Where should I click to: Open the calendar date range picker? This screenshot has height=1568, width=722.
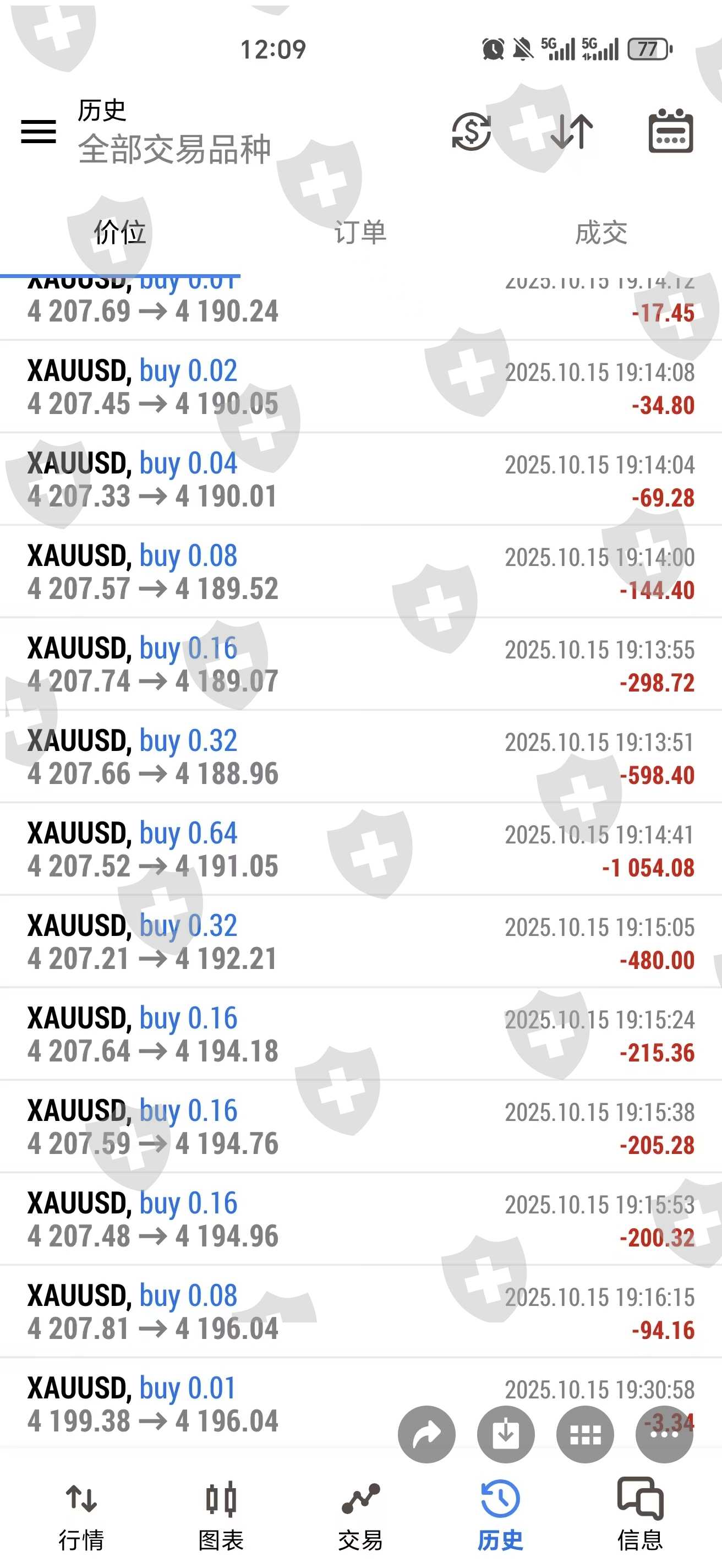[670, 131]
